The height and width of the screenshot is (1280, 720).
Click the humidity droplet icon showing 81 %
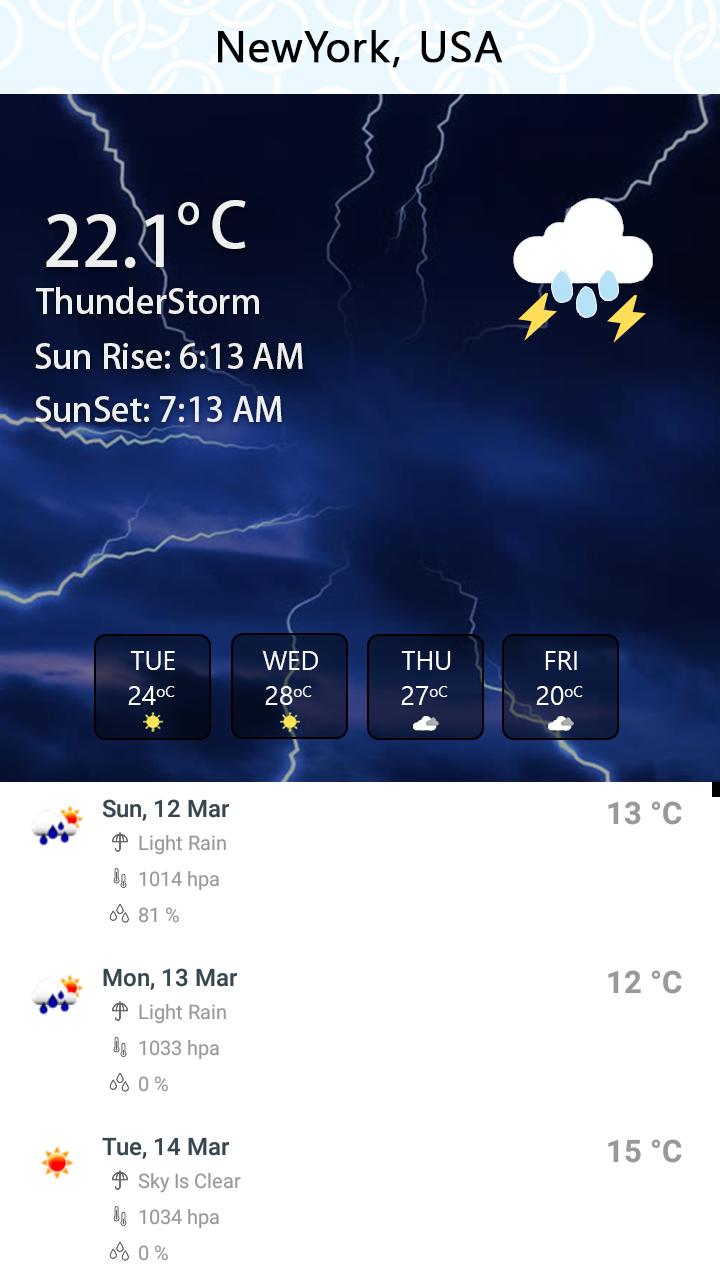click(120, 913)
